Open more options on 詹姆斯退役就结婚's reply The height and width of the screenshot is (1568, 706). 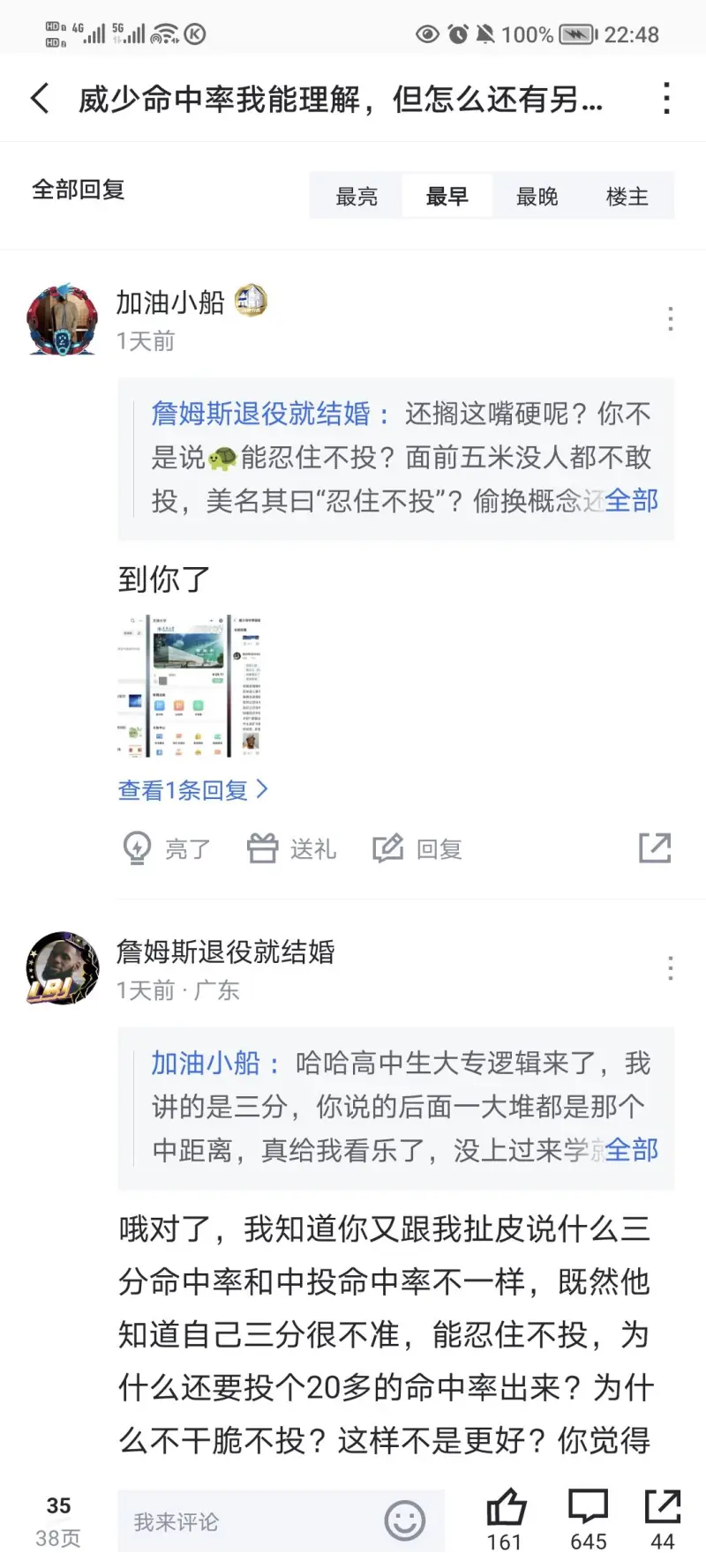(x=671, y=967)
